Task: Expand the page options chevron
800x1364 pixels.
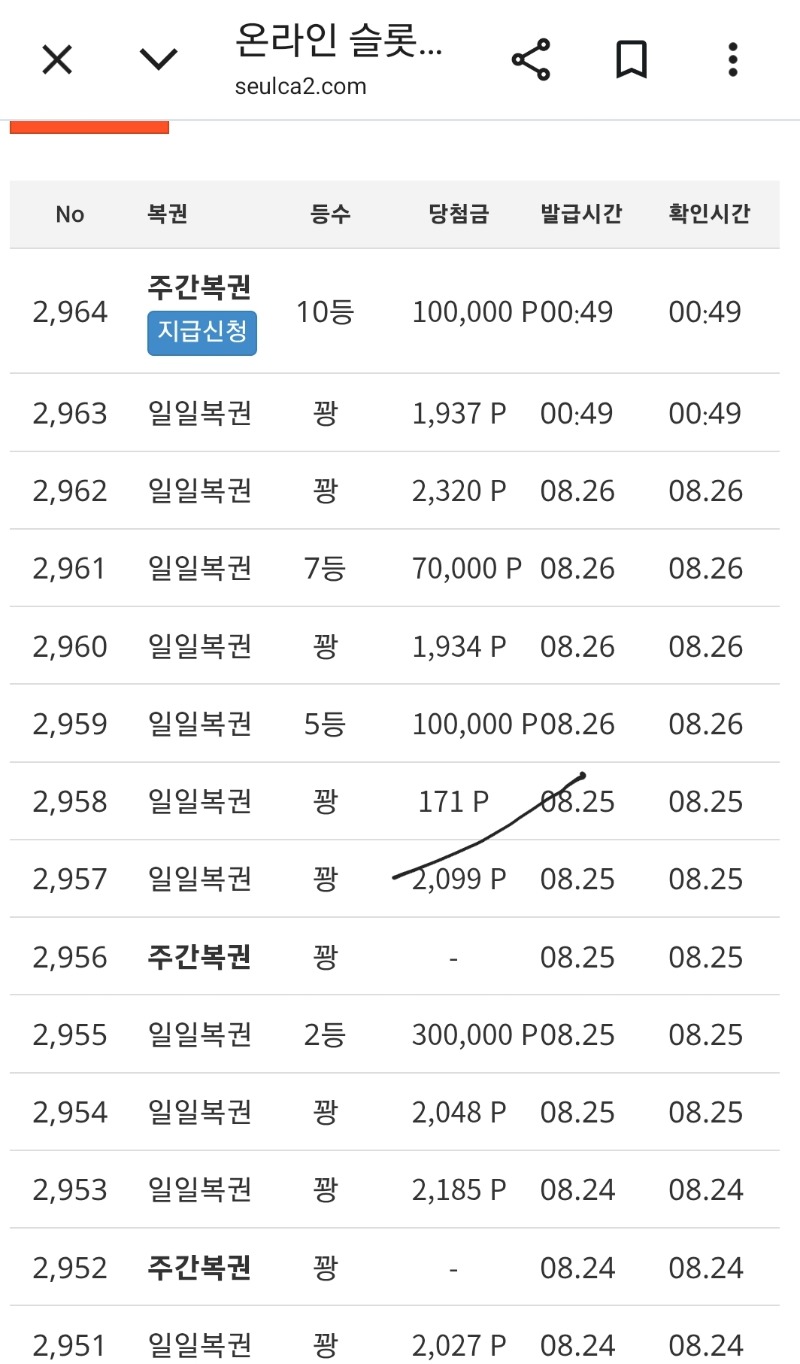Action: coord(158,60)
